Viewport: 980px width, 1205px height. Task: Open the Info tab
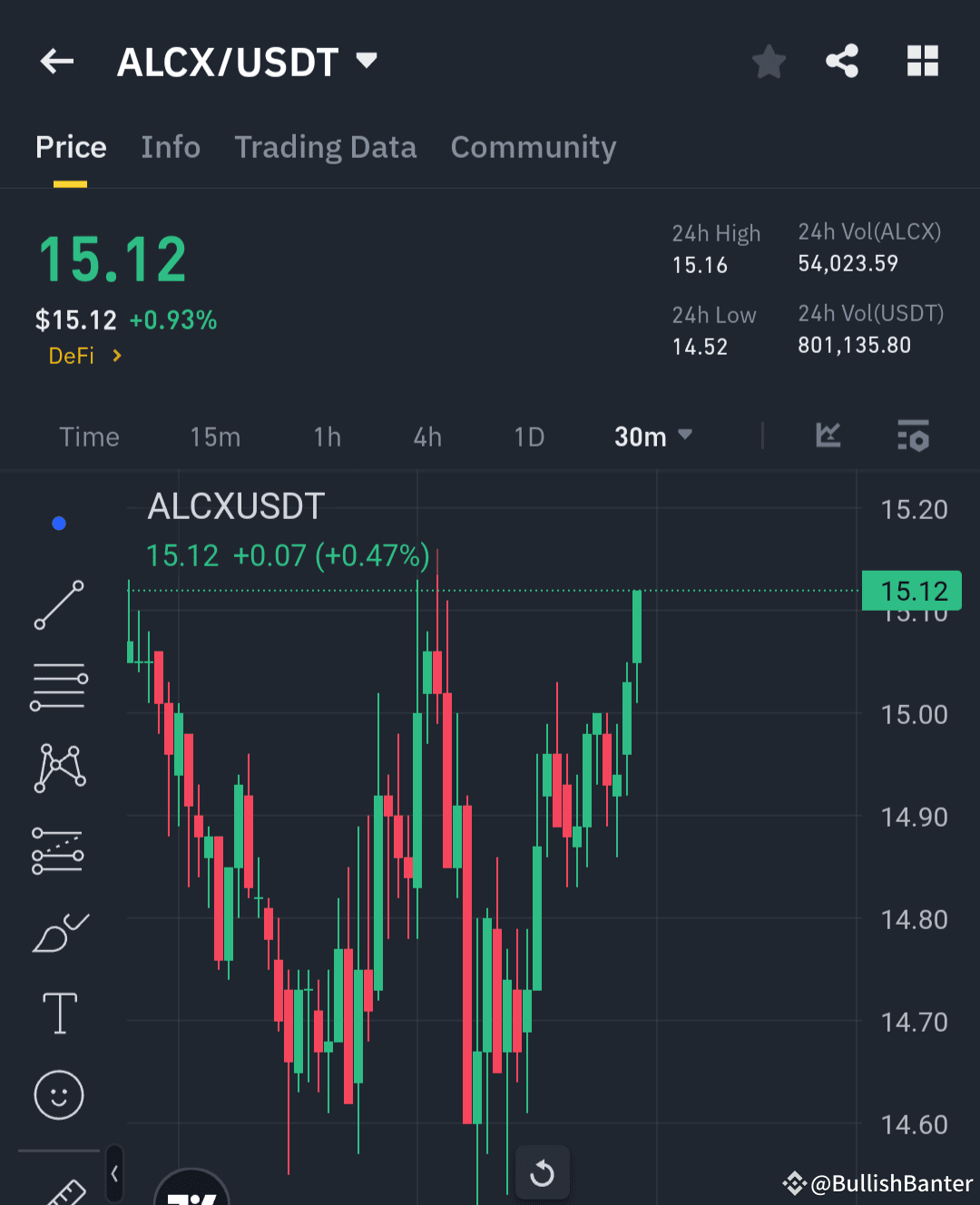tap(171, 147)
